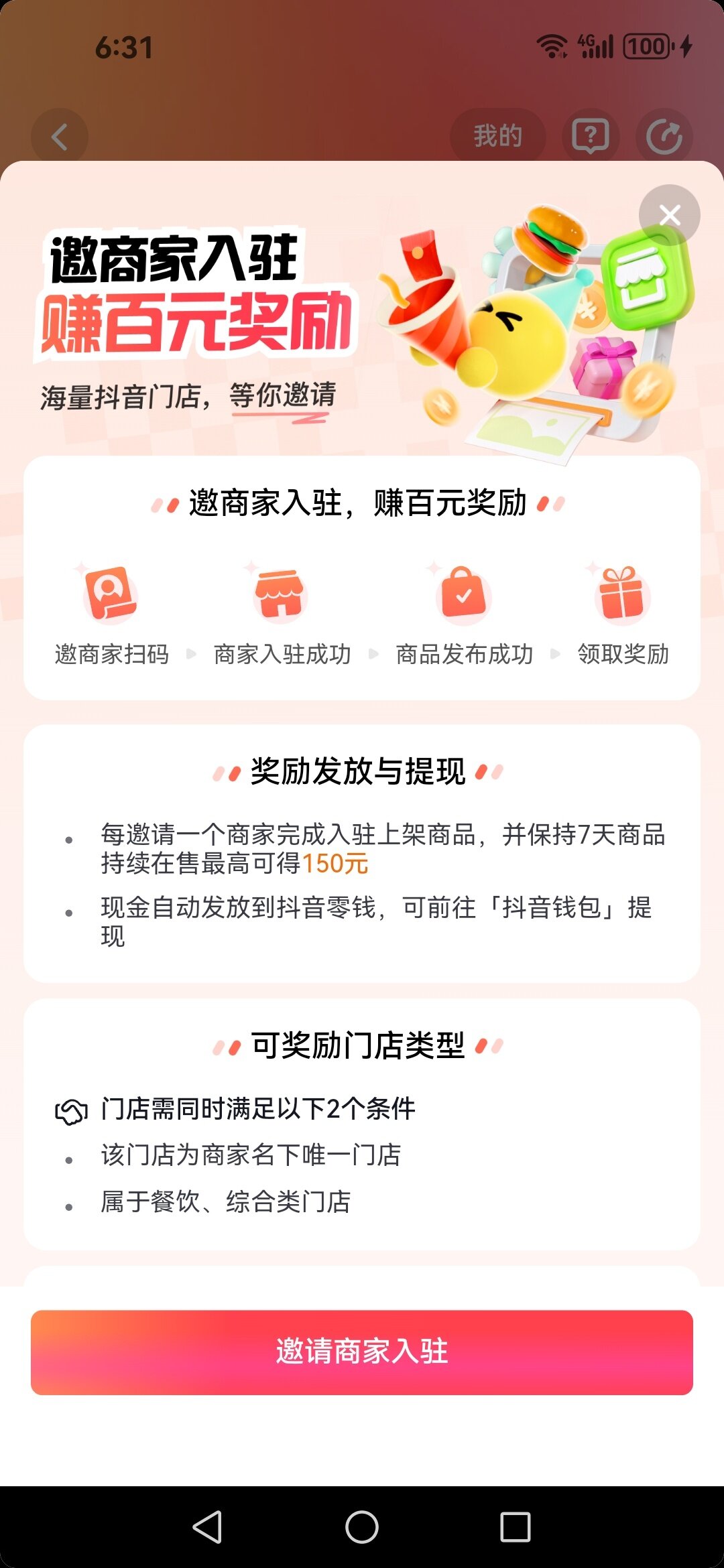
Task: Tap the 邀请商家入驻 button
Action: pyautogui.click(x=362, y=1352)
